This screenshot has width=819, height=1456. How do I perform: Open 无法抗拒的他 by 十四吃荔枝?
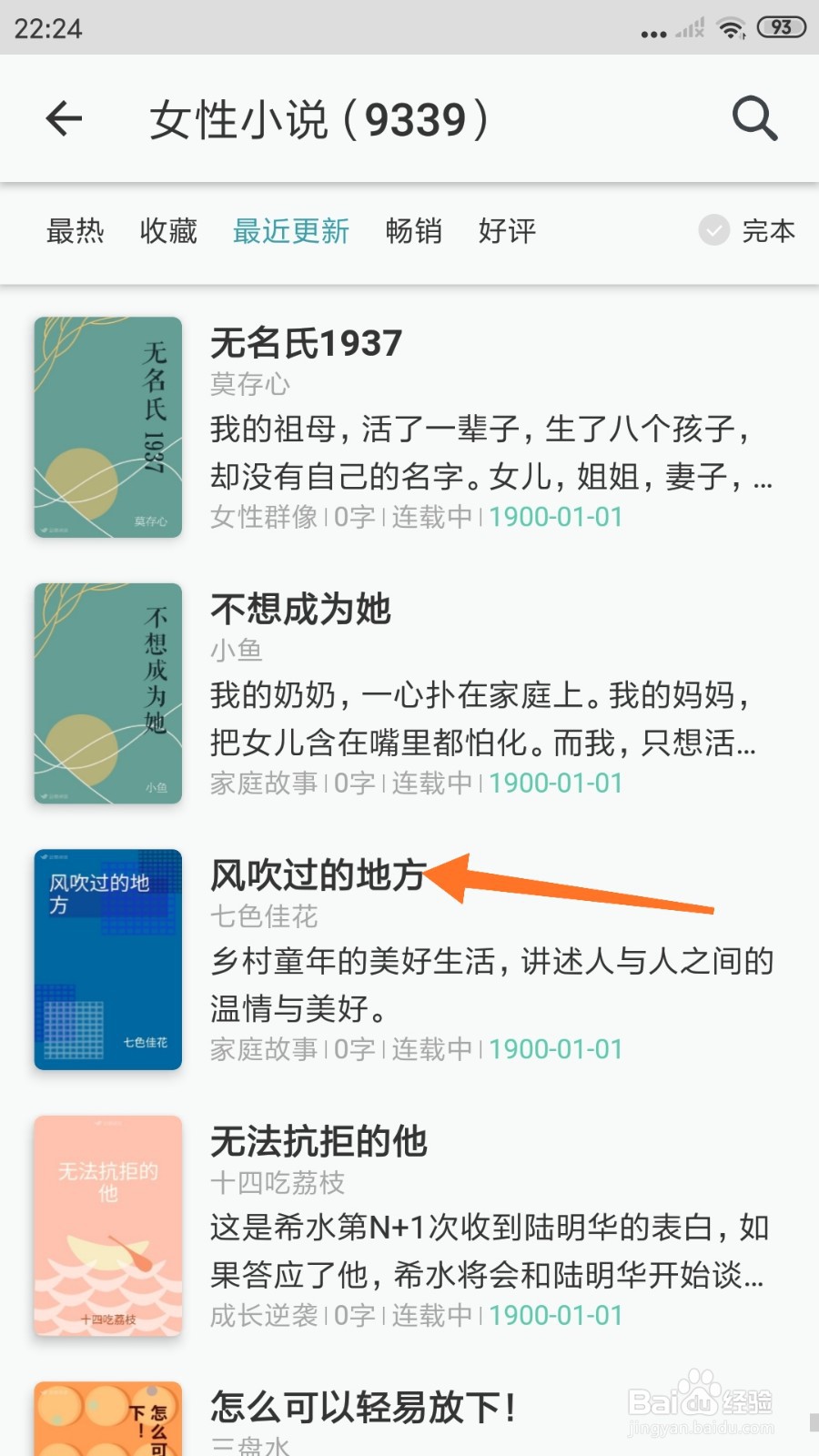point(318,1142)
